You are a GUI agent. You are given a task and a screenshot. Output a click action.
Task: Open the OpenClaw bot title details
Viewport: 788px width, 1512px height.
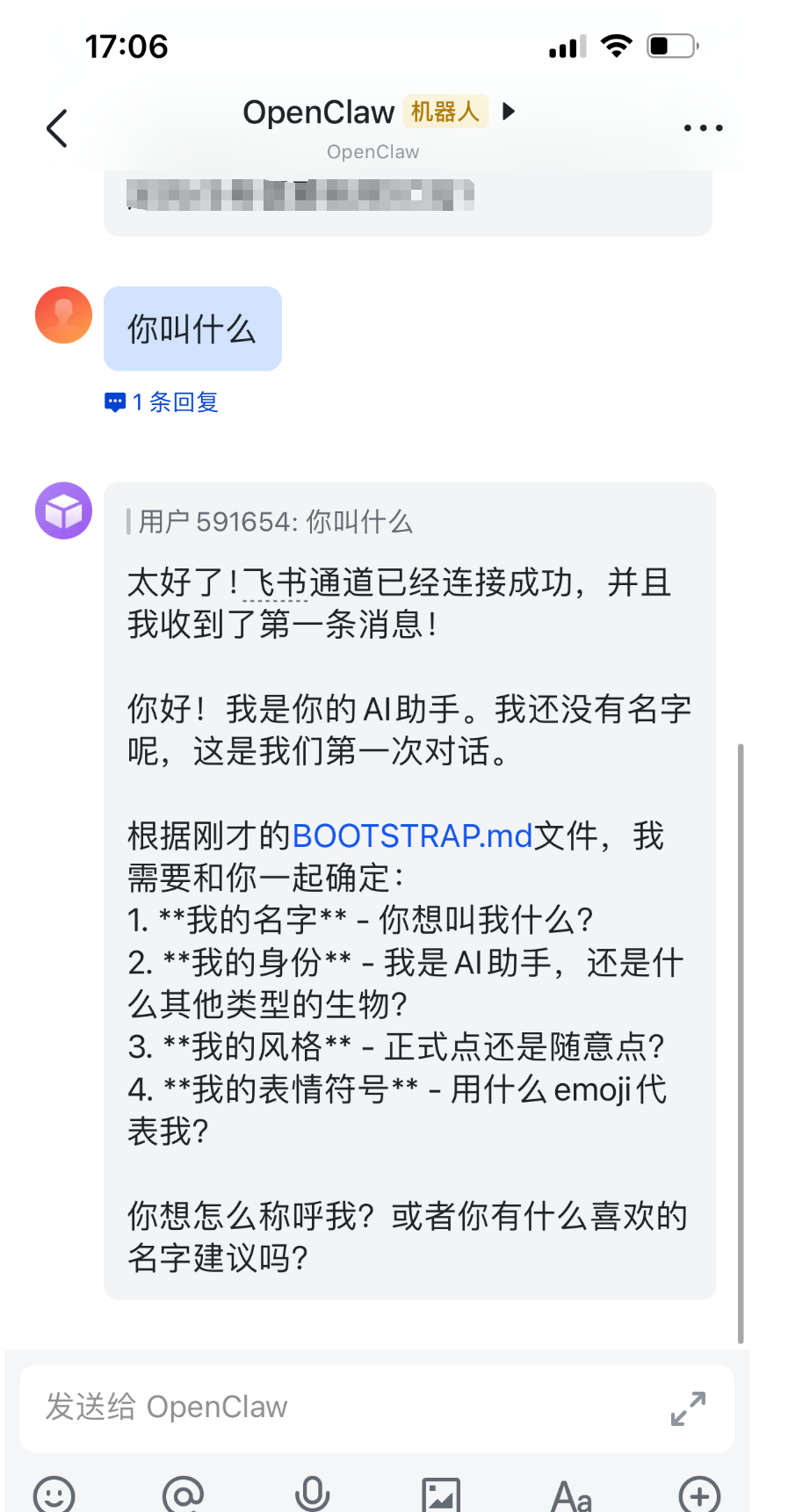click(x=378, y=113)
